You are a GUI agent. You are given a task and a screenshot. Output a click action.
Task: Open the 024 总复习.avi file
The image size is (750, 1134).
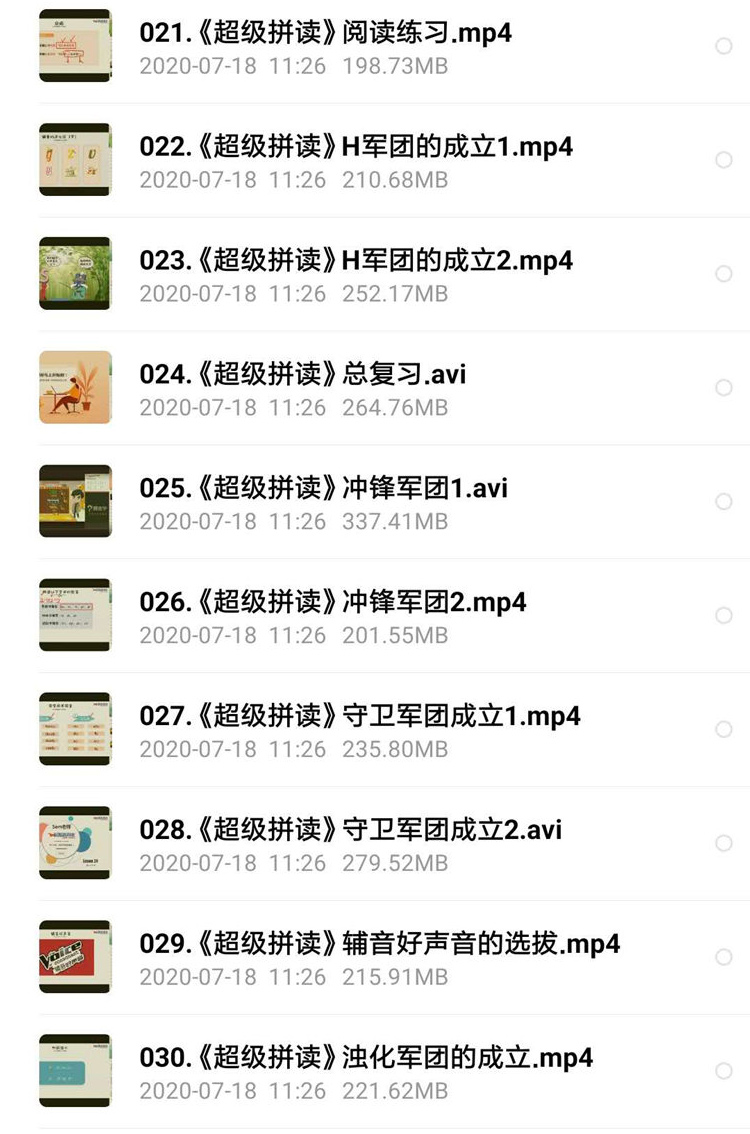(x=303, y=375)
